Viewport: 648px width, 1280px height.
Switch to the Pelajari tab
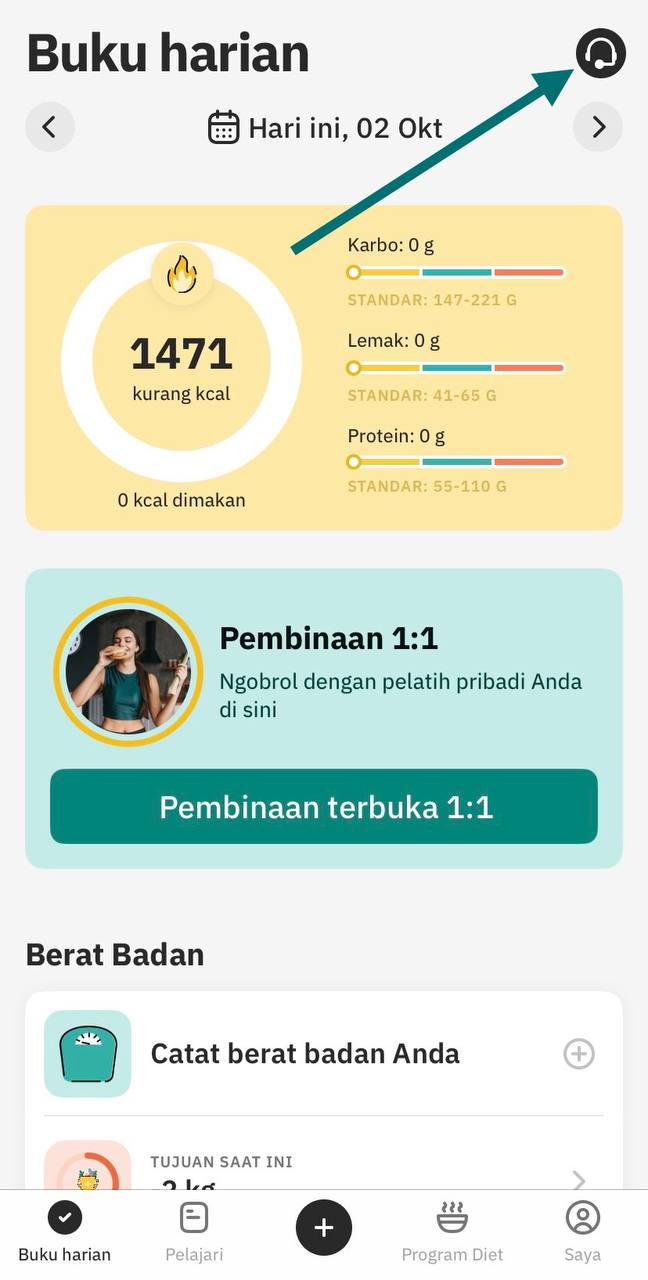[194, 1232]
